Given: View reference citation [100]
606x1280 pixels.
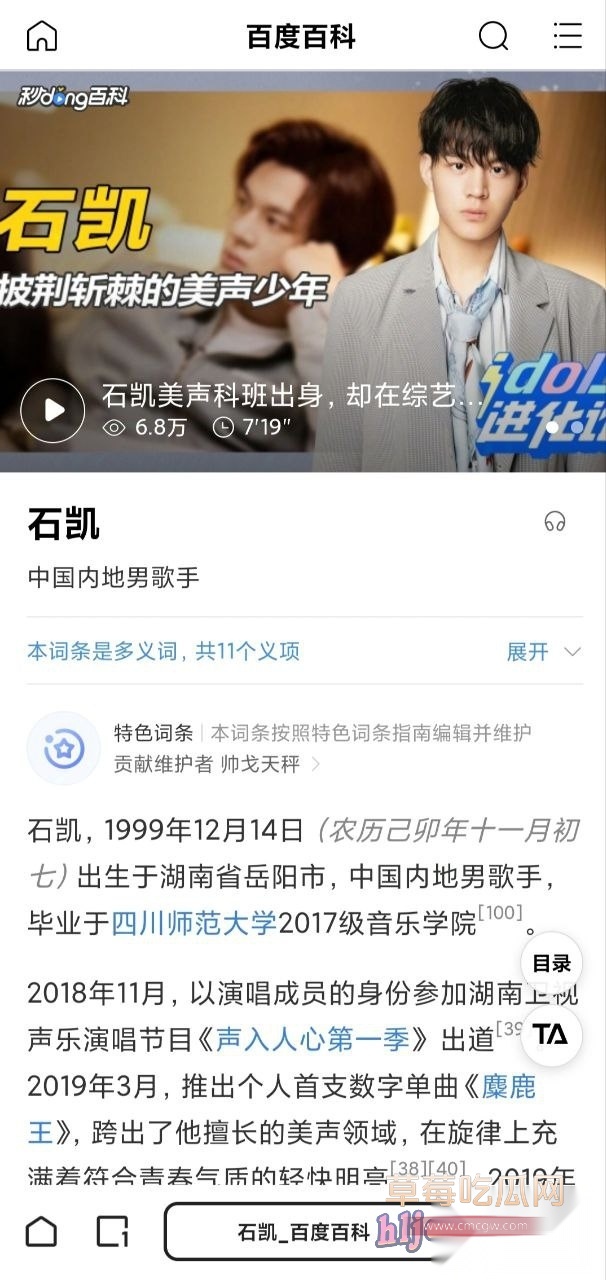Looking at the screenshot, I should [501, 911].
